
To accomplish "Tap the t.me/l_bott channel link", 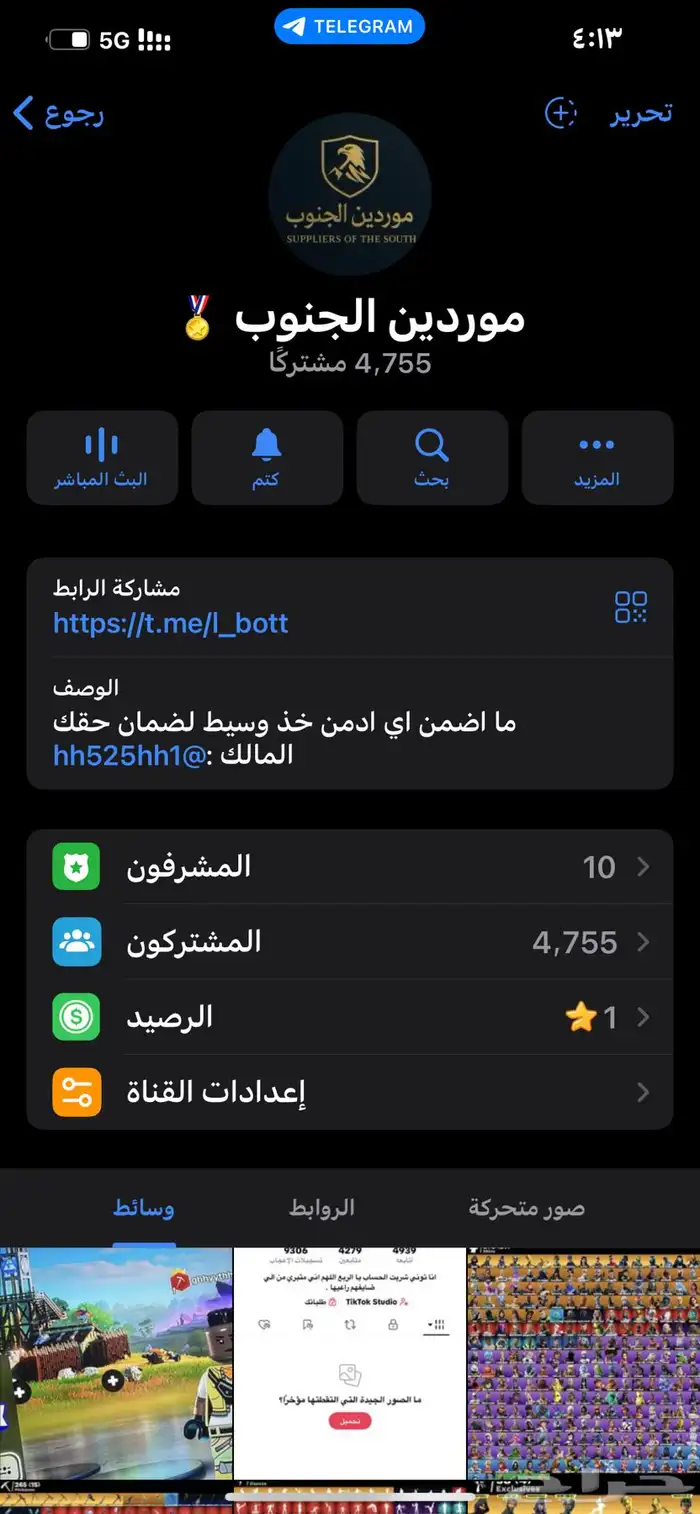I will click(x=171, y=624).
